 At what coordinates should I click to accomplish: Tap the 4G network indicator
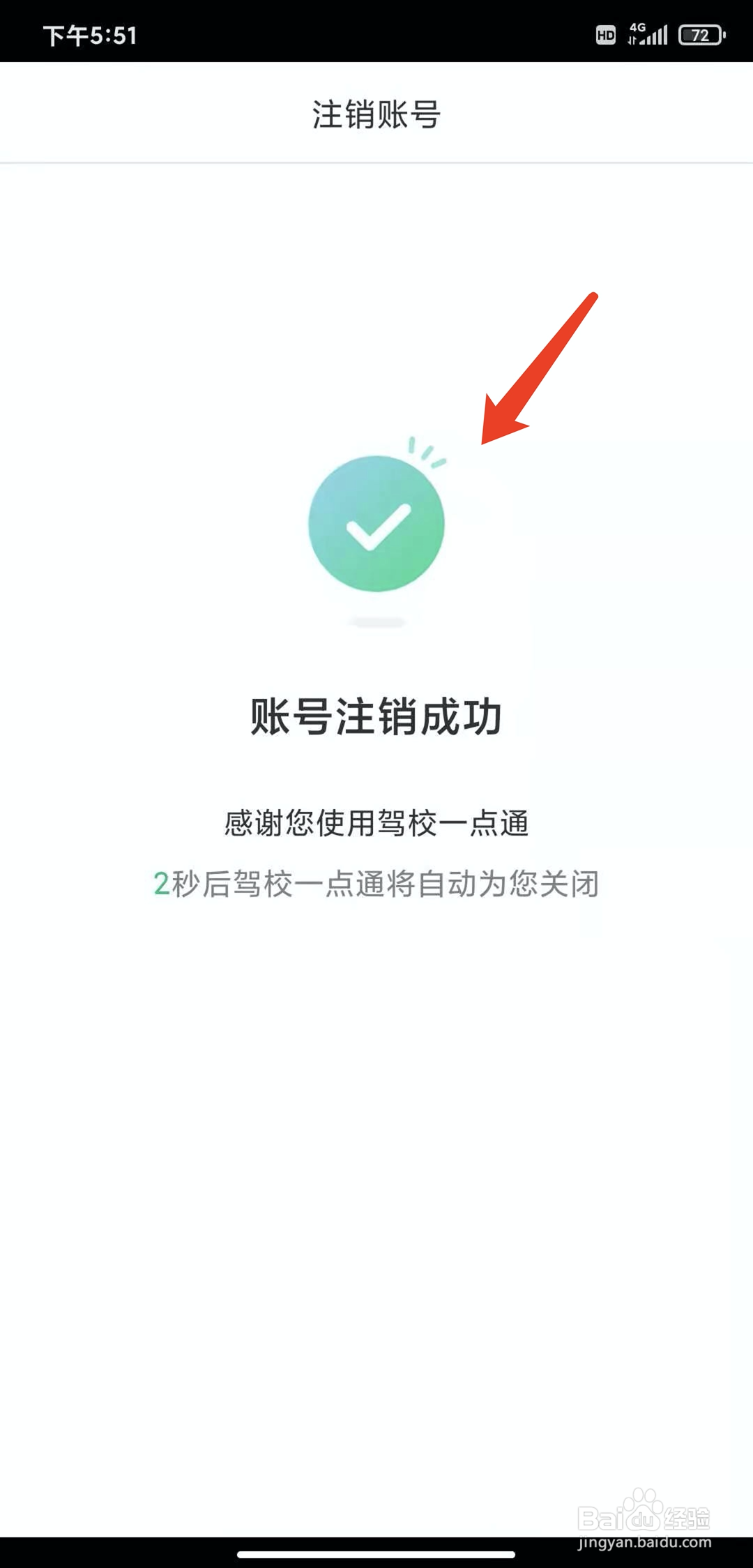pyautogui.click(x=637, y=28)
